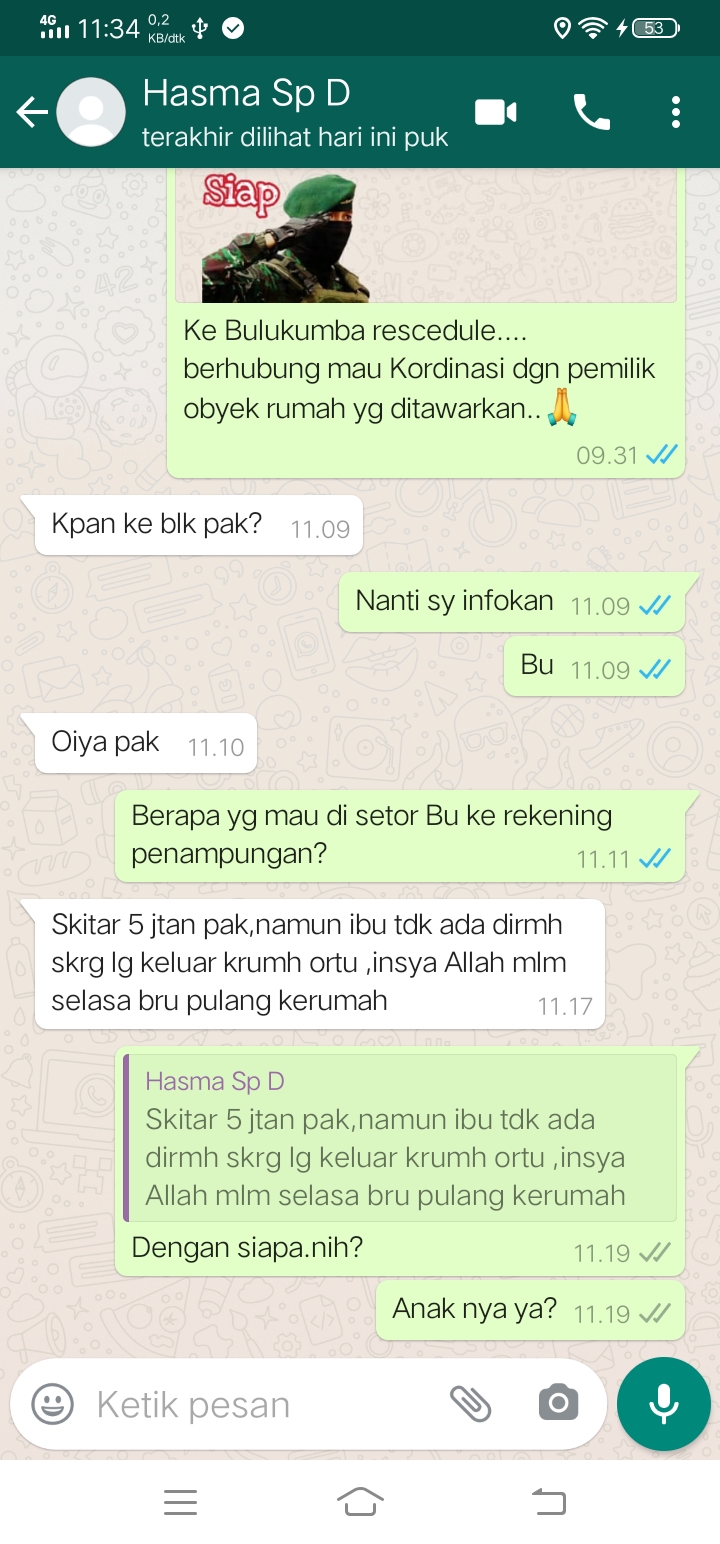Open the camera from message bar

coord(558,1404)
